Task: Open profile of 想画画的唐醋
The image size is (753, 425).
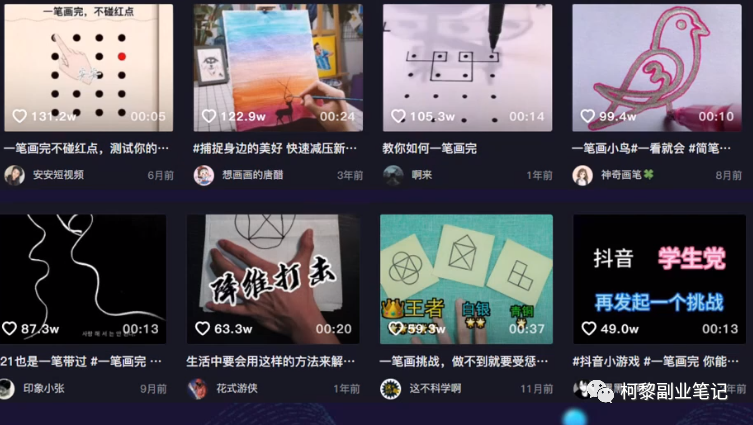Action: coord(251,175)
